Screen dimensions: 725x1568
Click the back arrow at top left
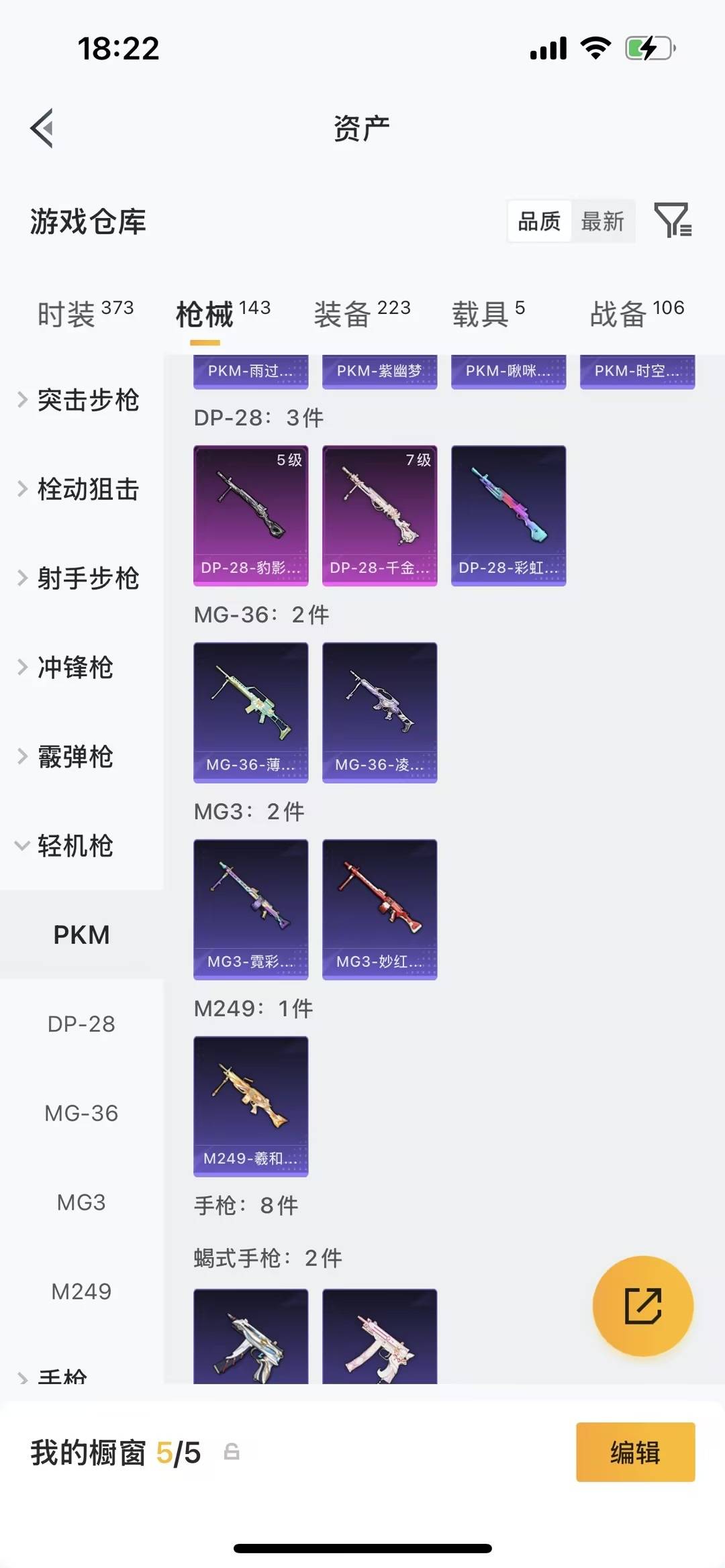click(42, 127)
